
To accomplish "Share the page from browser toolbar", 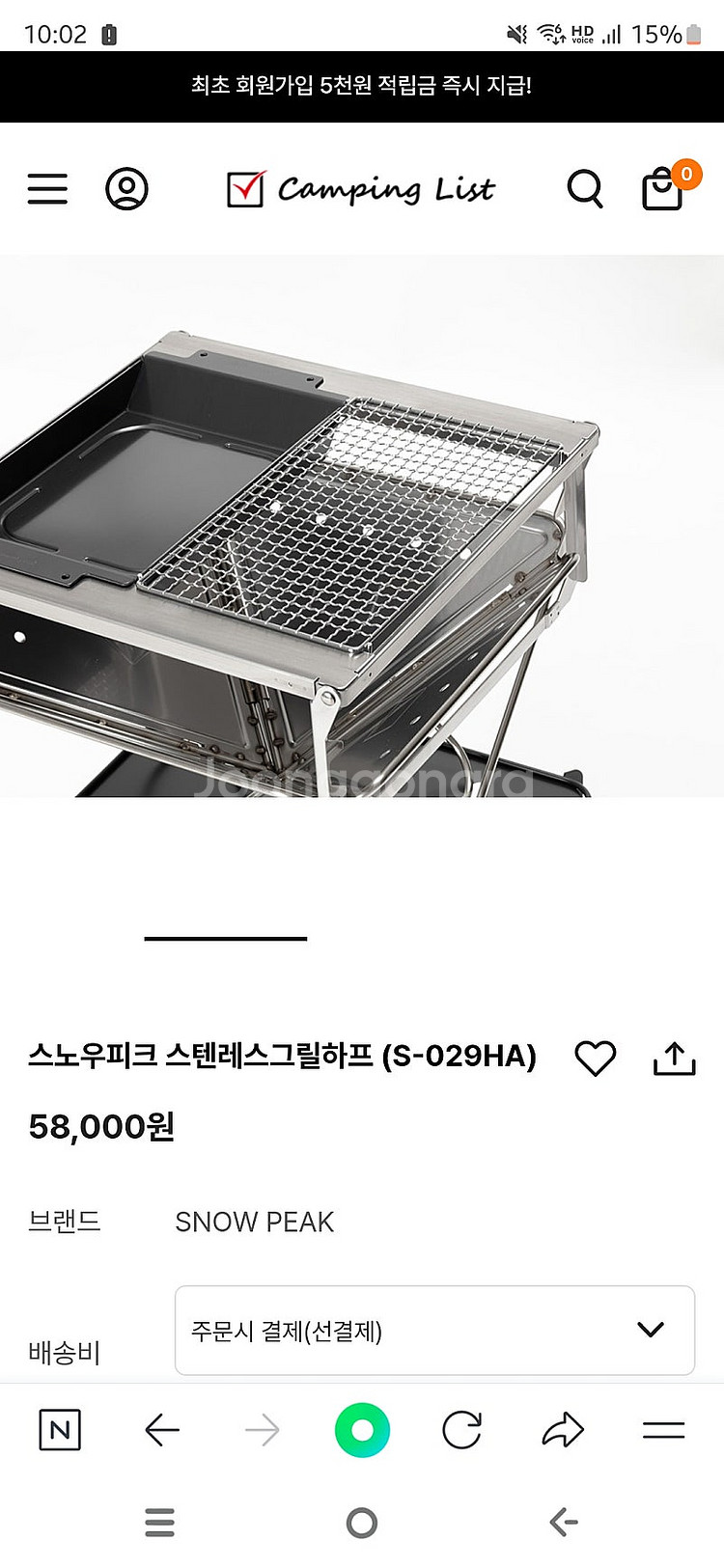I will (x=563, y=1430).
